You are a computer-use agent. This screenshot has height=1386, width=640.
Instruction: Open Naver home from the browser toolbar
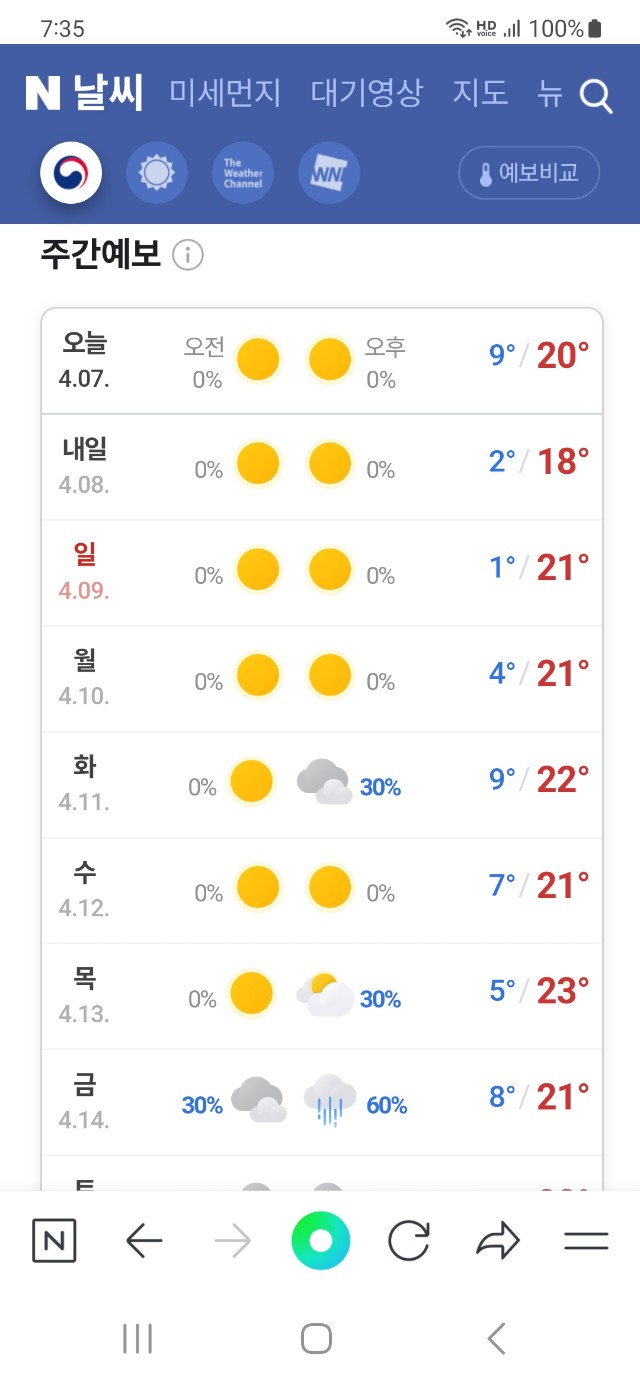pyautogui.click(x=54, y=1241)
